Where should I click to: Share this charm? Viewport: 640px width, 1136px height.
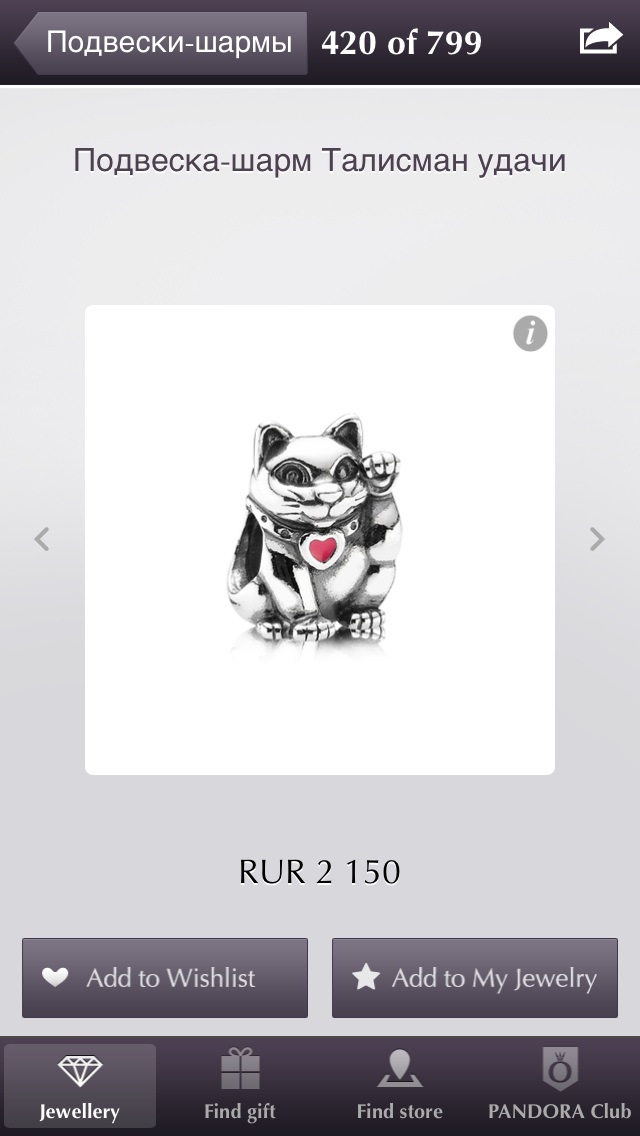600,40
